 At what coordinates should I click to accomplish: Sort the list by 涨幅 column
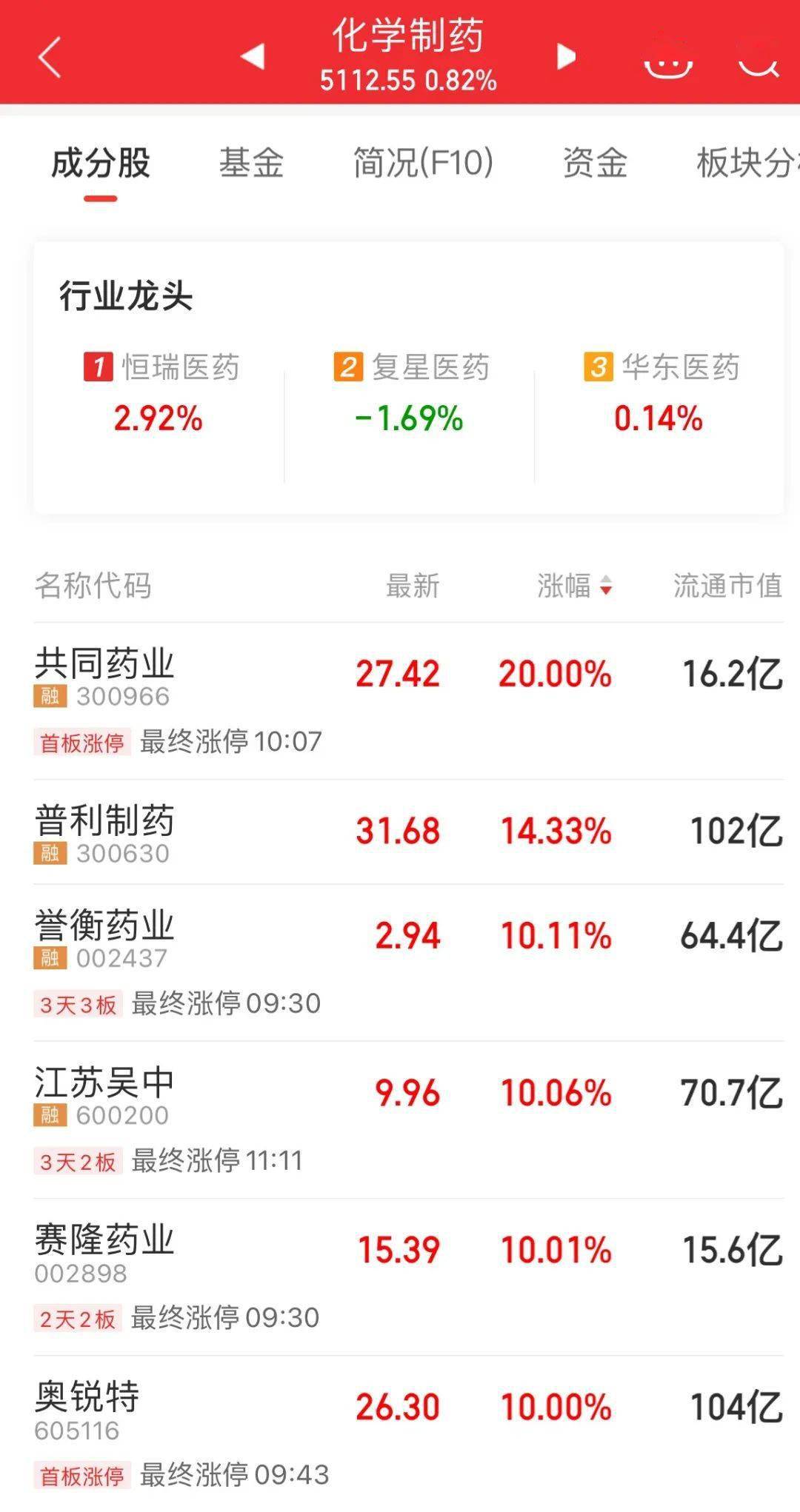[x=574, y=586]
